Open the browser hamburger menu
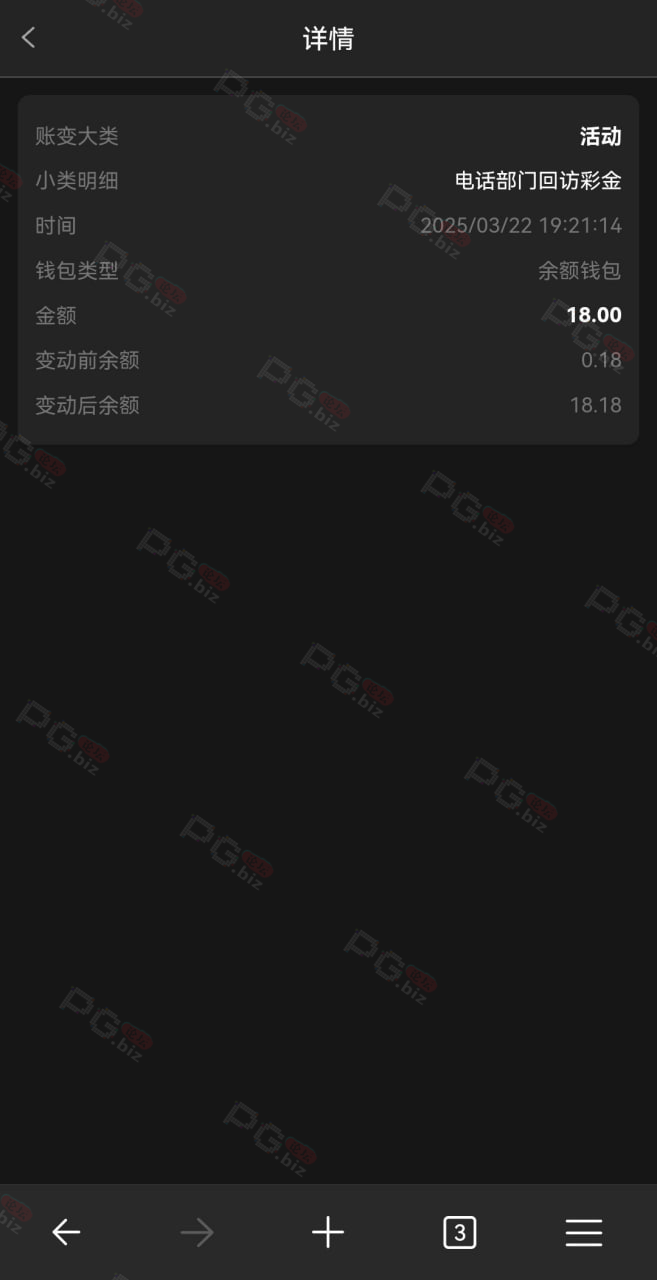 [584, 1233]
